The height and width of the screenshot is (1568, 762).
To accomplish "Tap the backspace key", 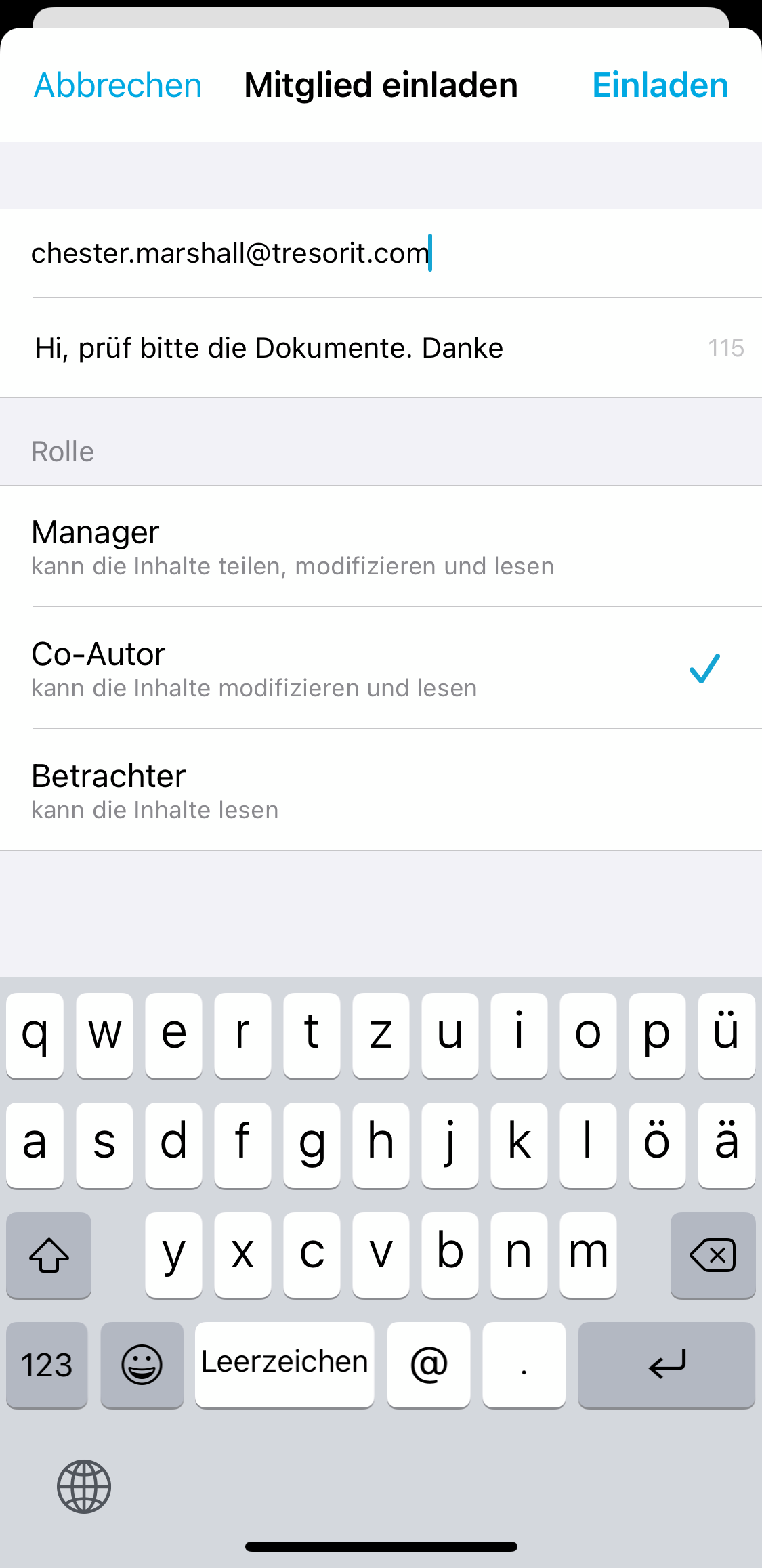I will click(x=713, y=1255).
